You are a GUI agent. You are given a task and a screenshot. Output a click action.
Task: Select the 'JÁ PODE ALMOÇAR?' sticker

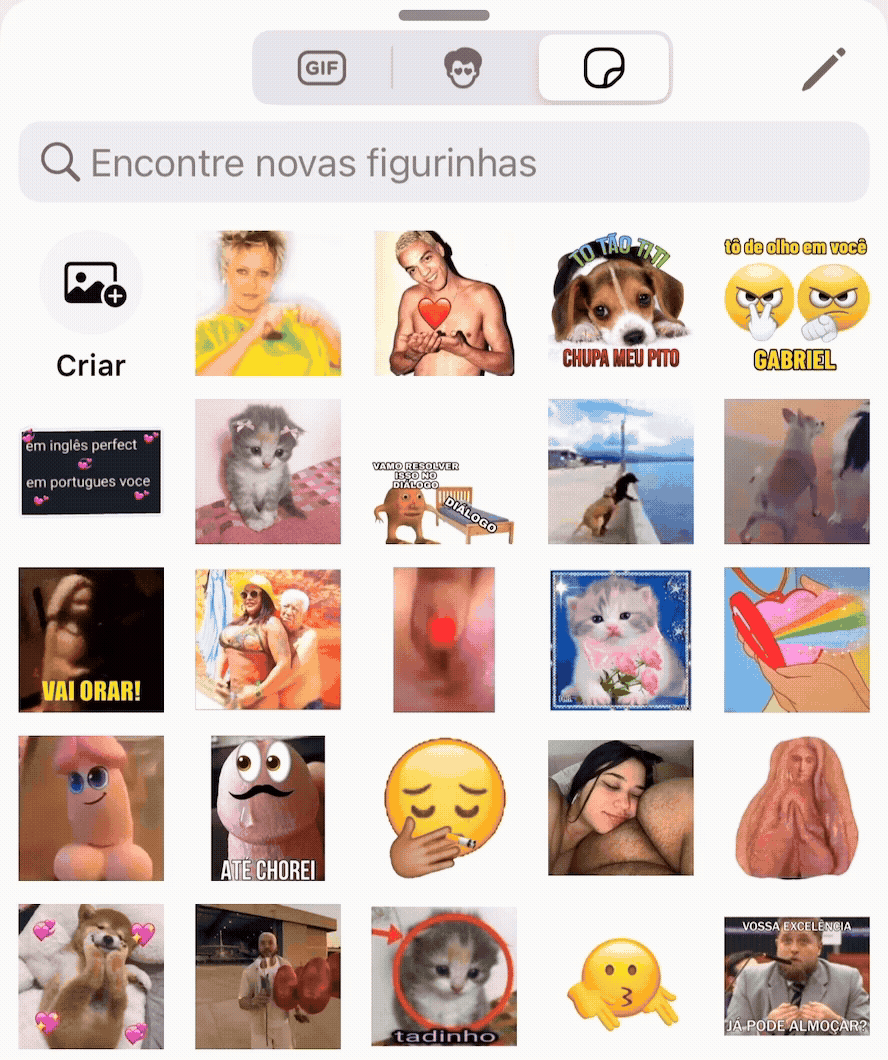[796, 975]
